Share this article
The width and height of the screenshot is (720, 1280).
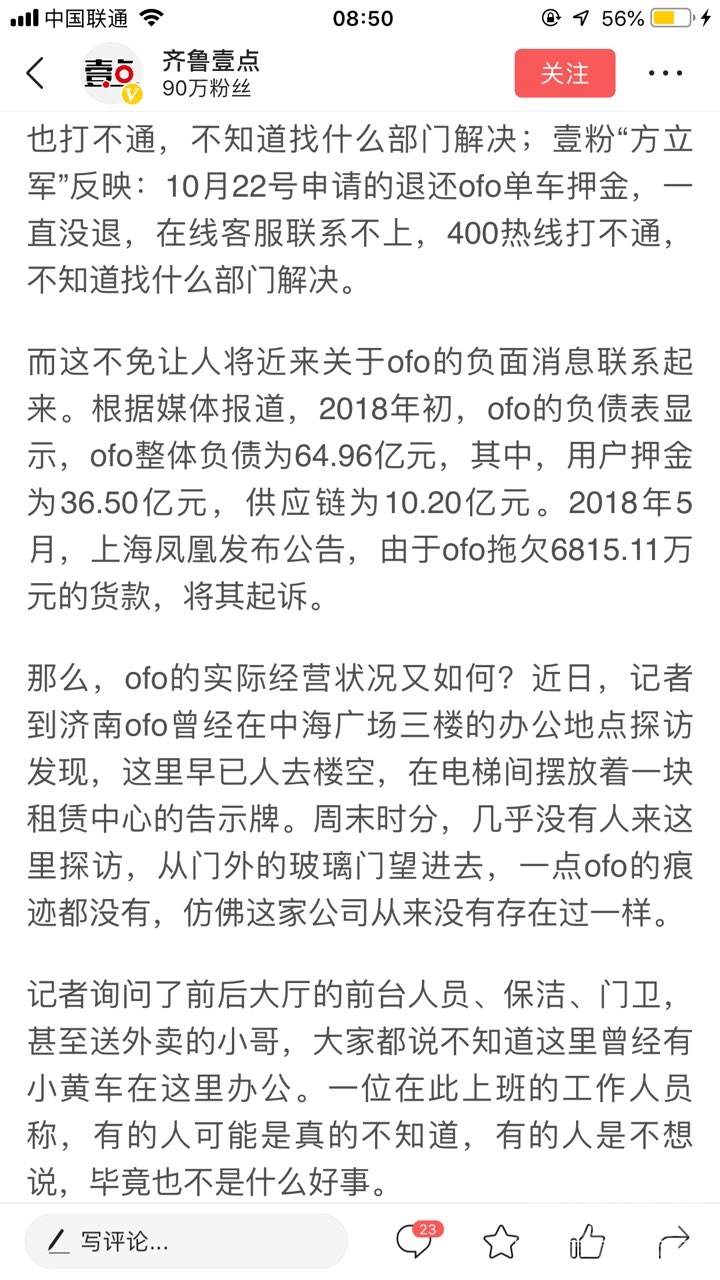click(x=673, y=1242)
